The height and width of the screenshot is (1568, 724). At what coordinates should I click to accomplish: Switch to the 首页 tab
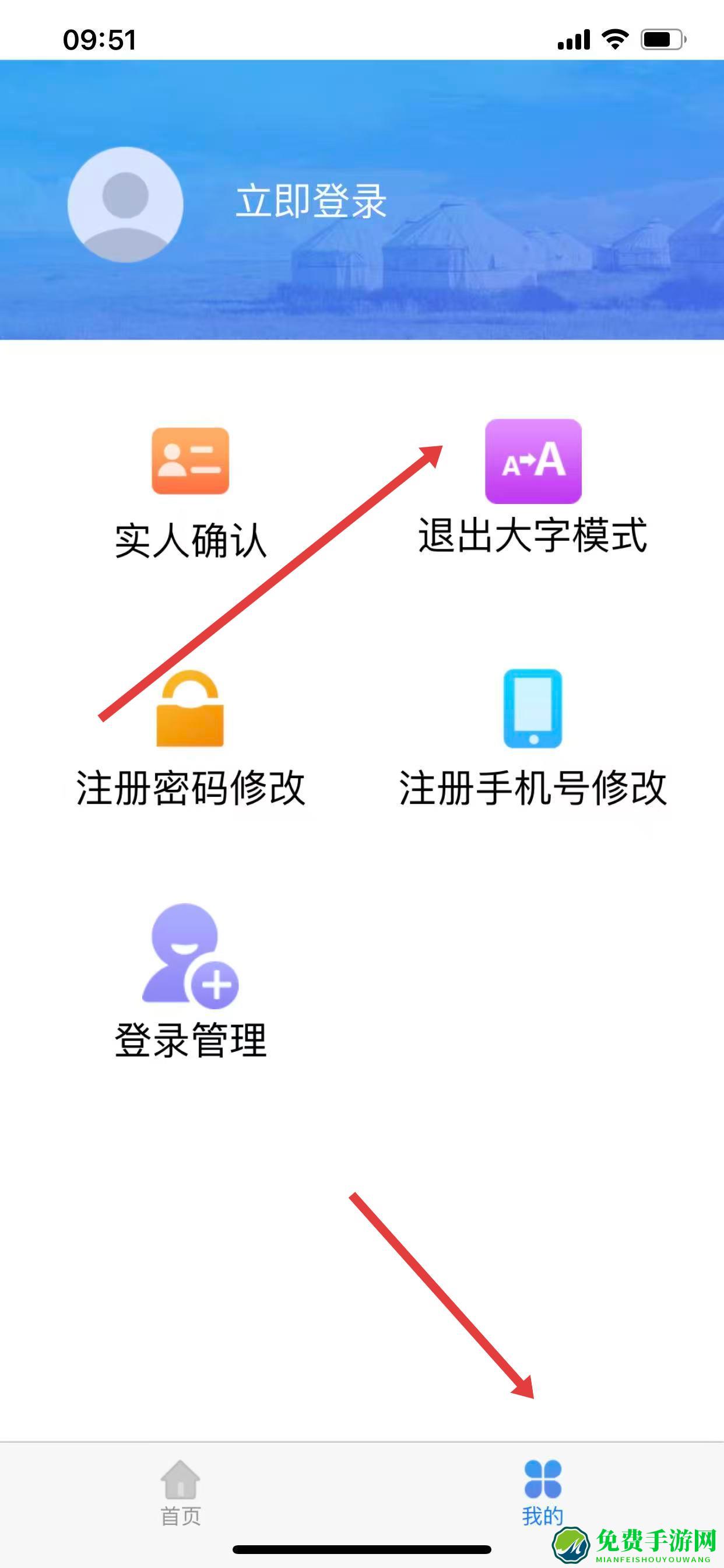(181, 1493)
